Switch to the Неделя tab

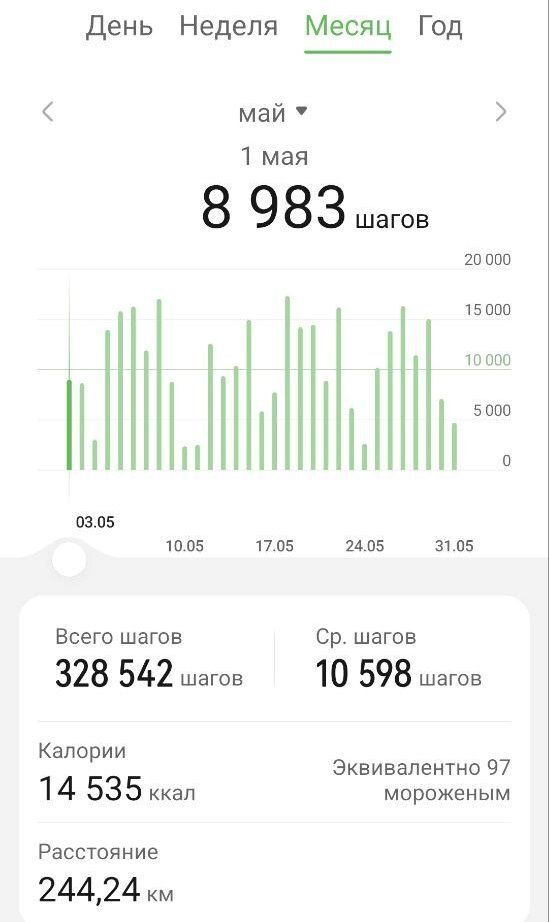[229, 26]
